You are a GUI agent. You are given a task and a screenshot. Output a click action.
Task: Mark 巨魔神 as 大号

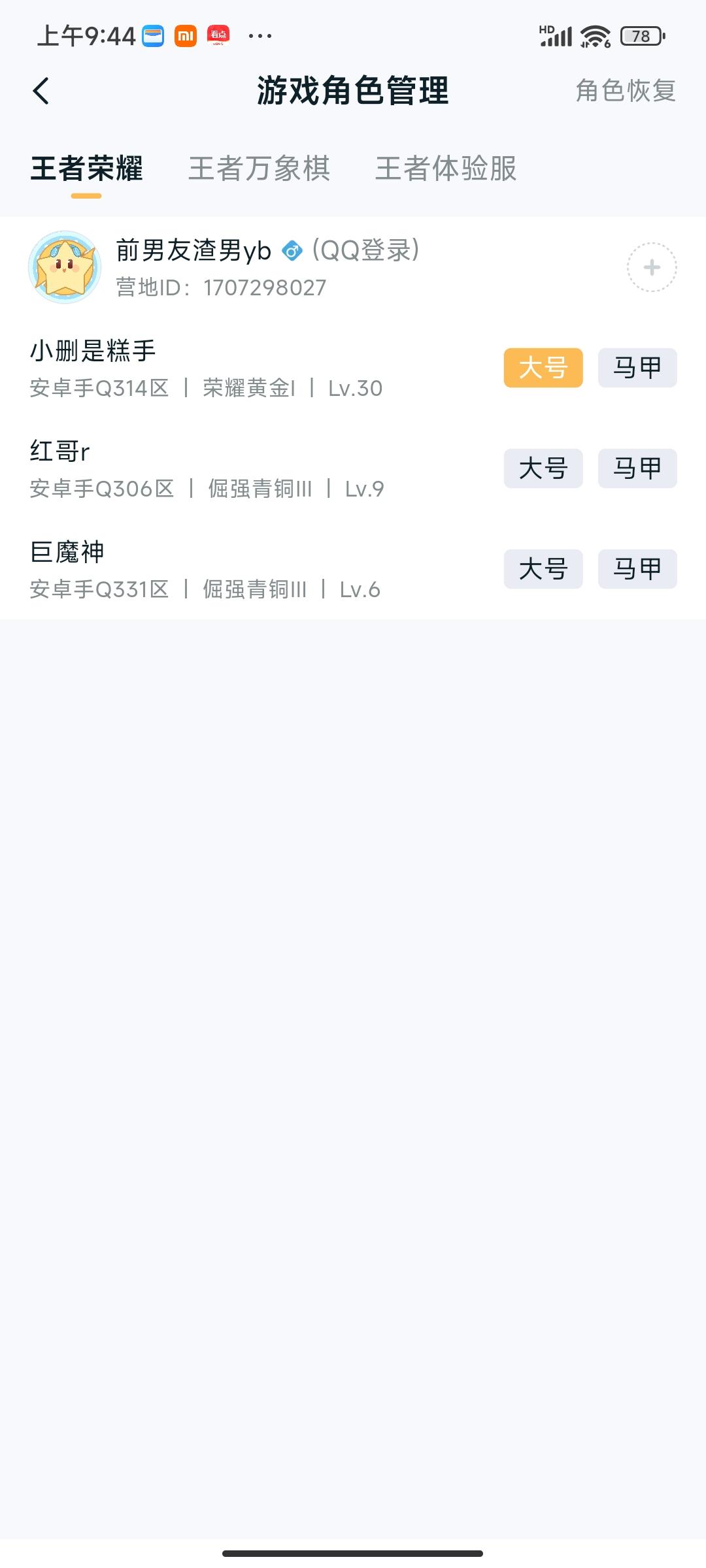(x=543, y=569)
